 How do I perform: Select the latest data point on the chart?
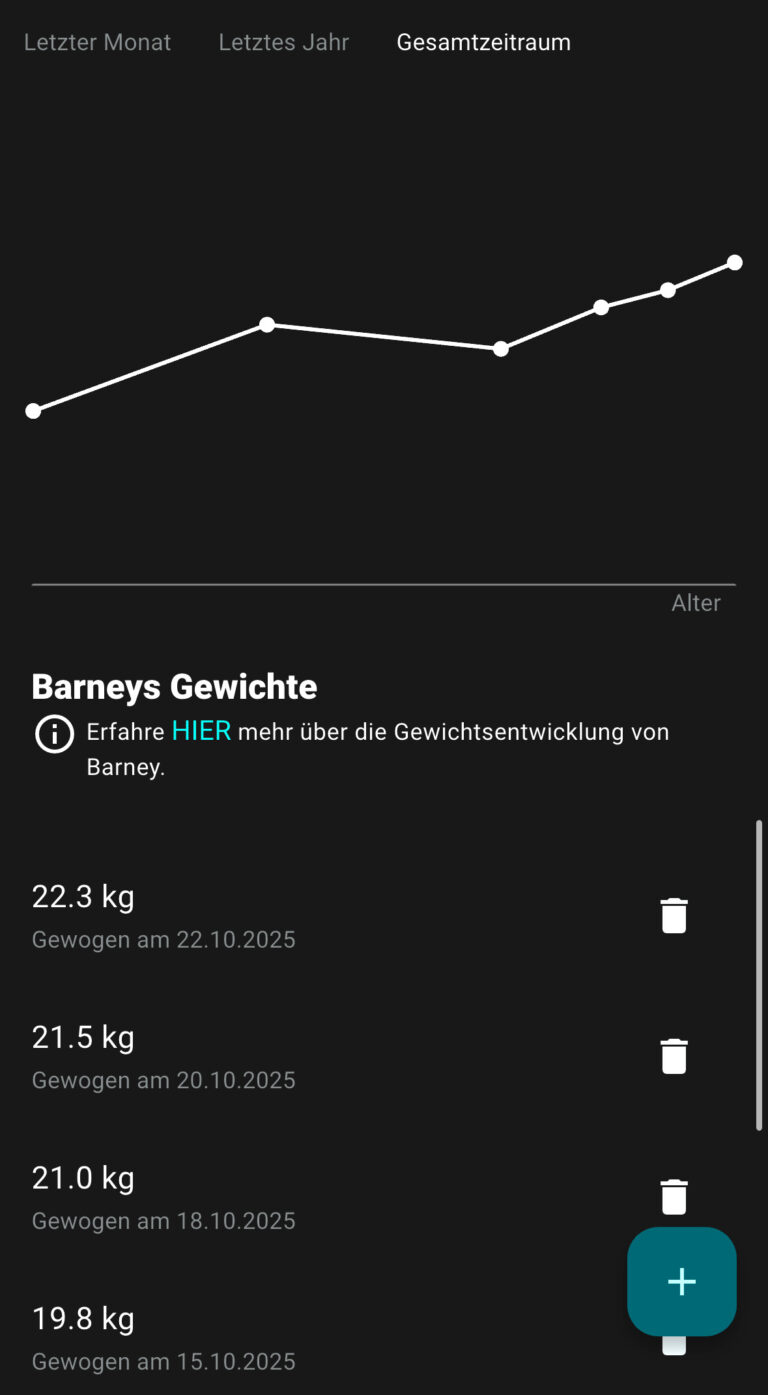pyautogui.click(x=733, y=262)
